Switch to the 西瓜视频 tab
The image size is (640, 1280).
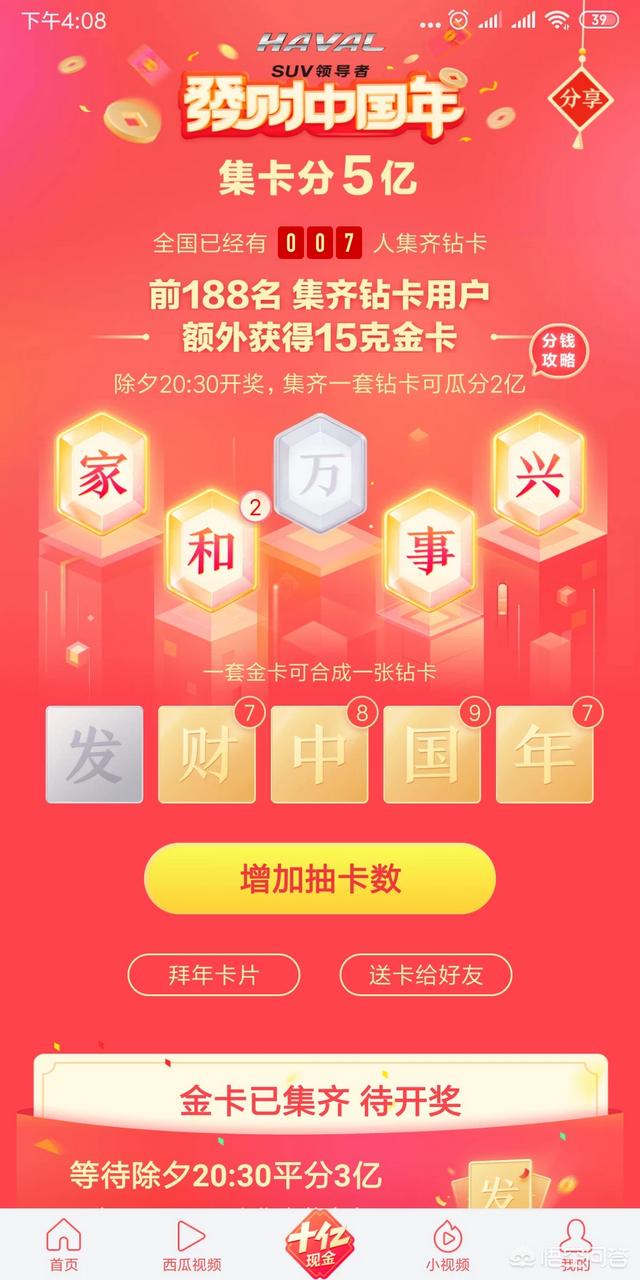192,1245
